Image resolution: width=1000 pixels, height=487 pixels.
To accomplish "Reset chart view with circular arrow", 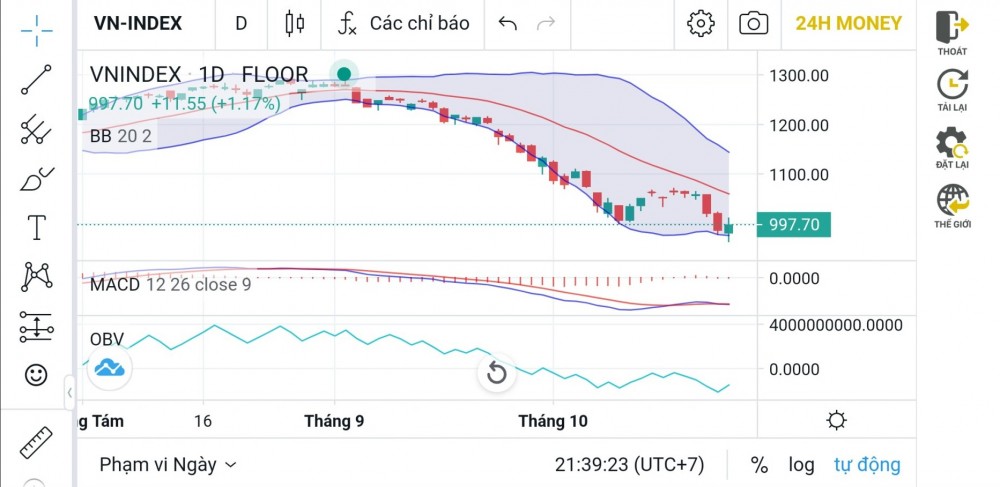I will [496, 374].
